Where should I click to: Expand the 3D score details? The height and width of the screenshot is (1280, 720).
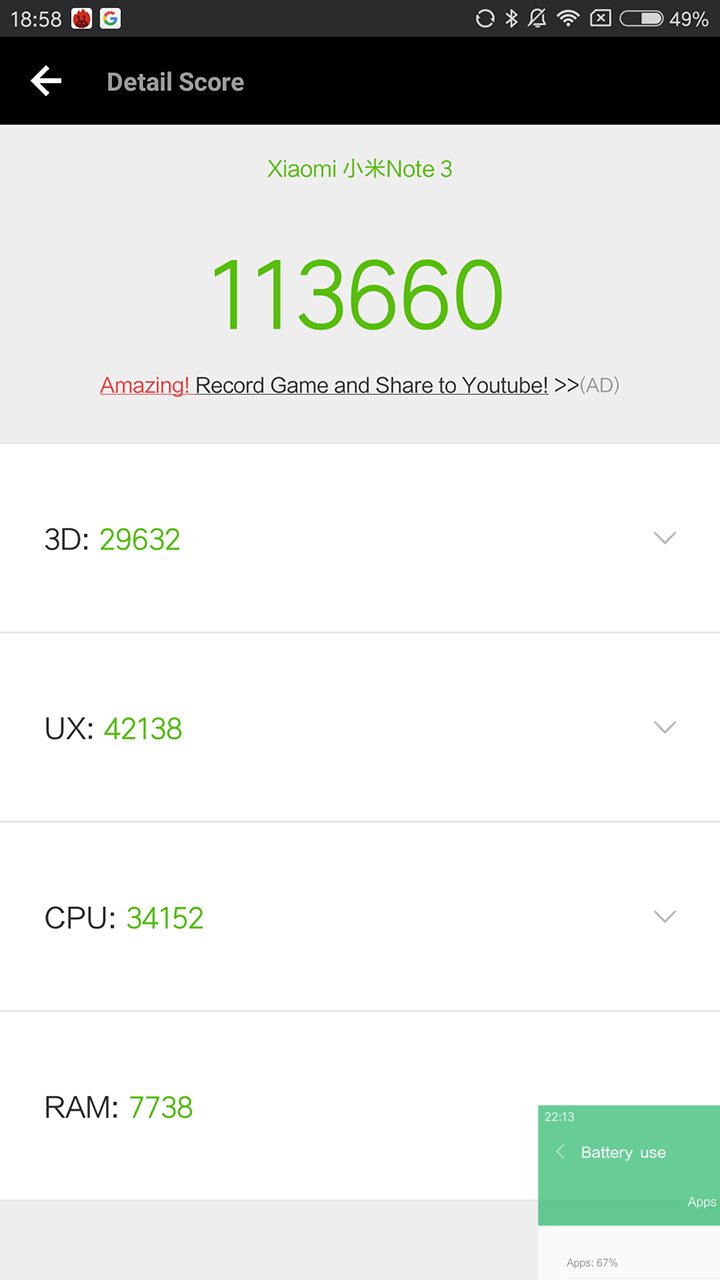(x=360, y=538)
